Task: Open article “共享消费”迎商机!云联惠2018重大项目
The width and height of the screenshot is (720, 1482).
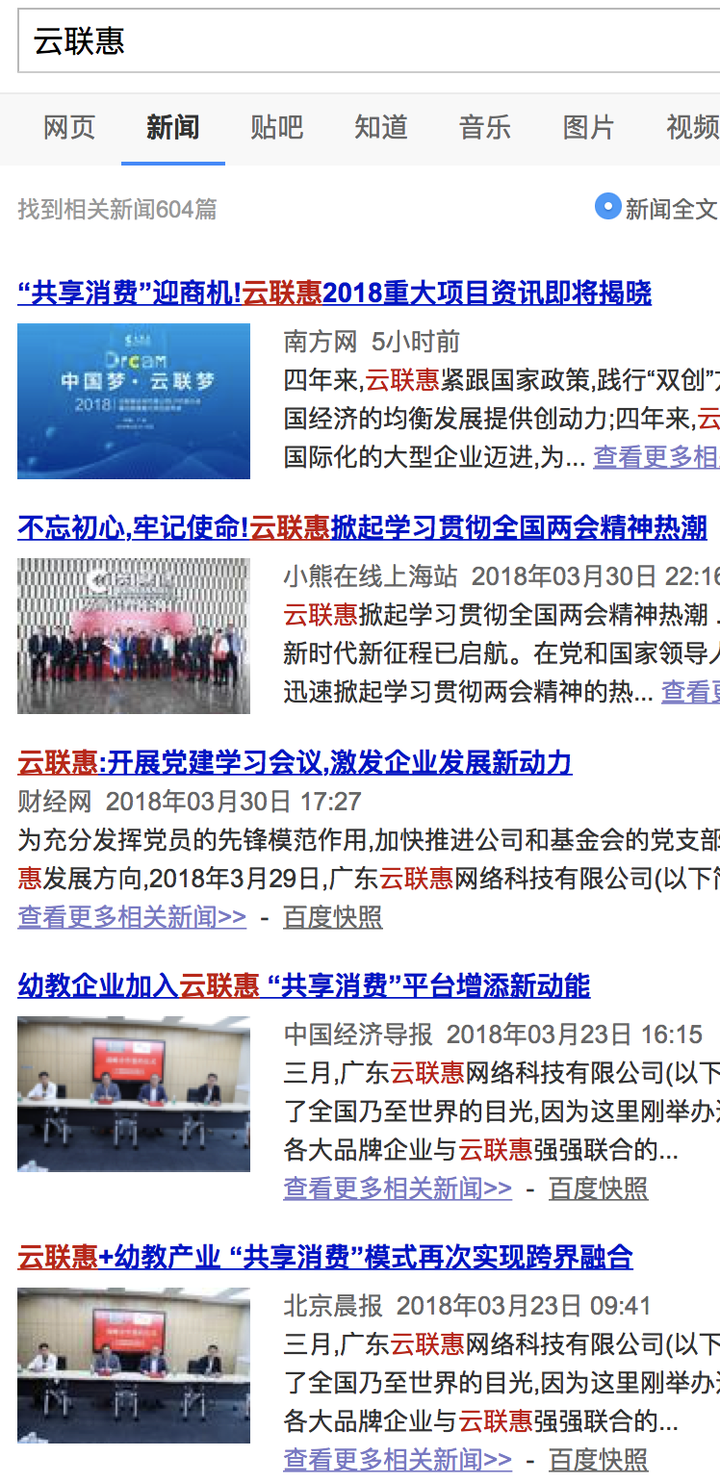Action: (335, 293)
